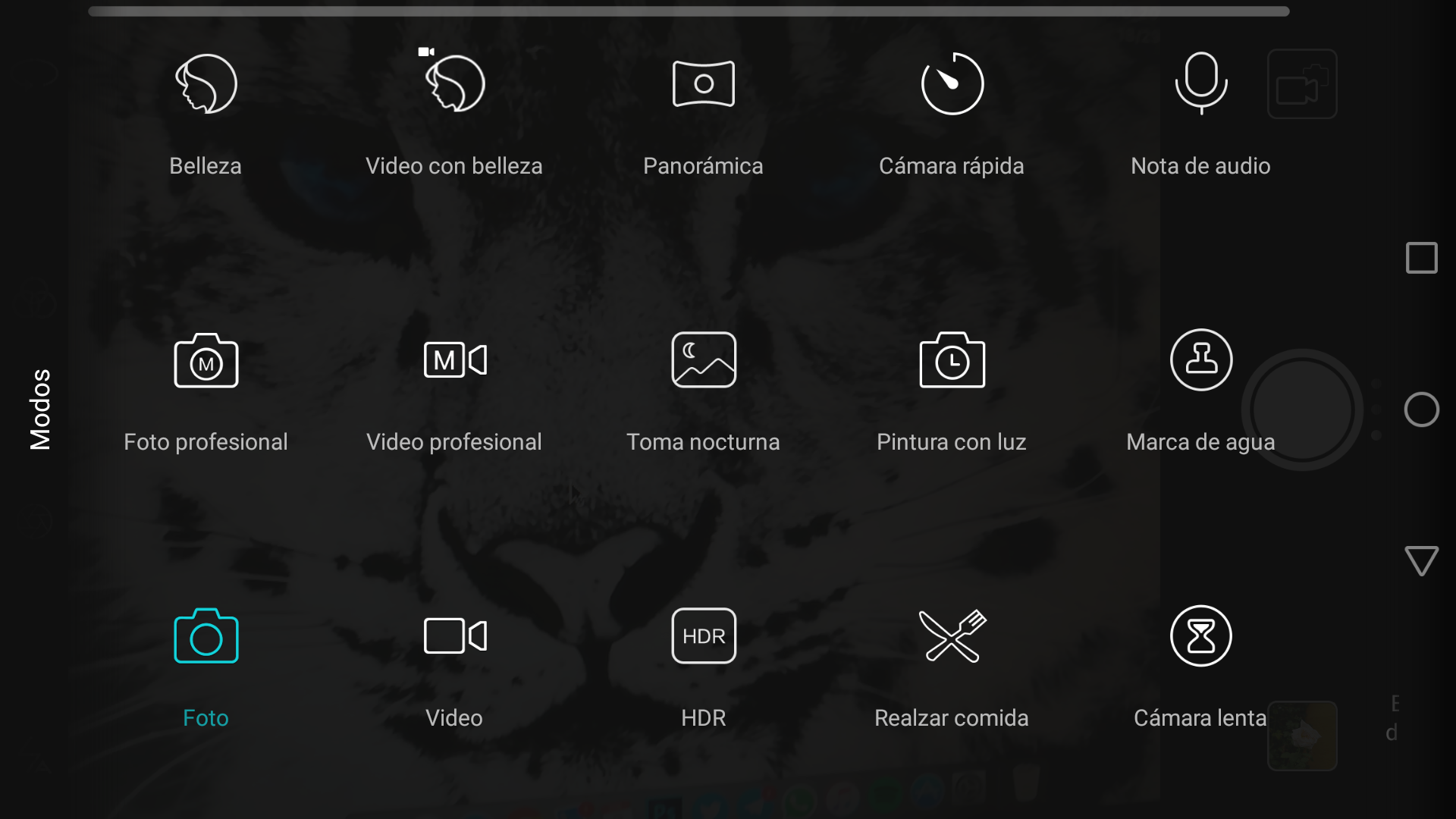1456x819 pixels.
Task: Switch to Video con belleza mode
Action: pos(454,84)
